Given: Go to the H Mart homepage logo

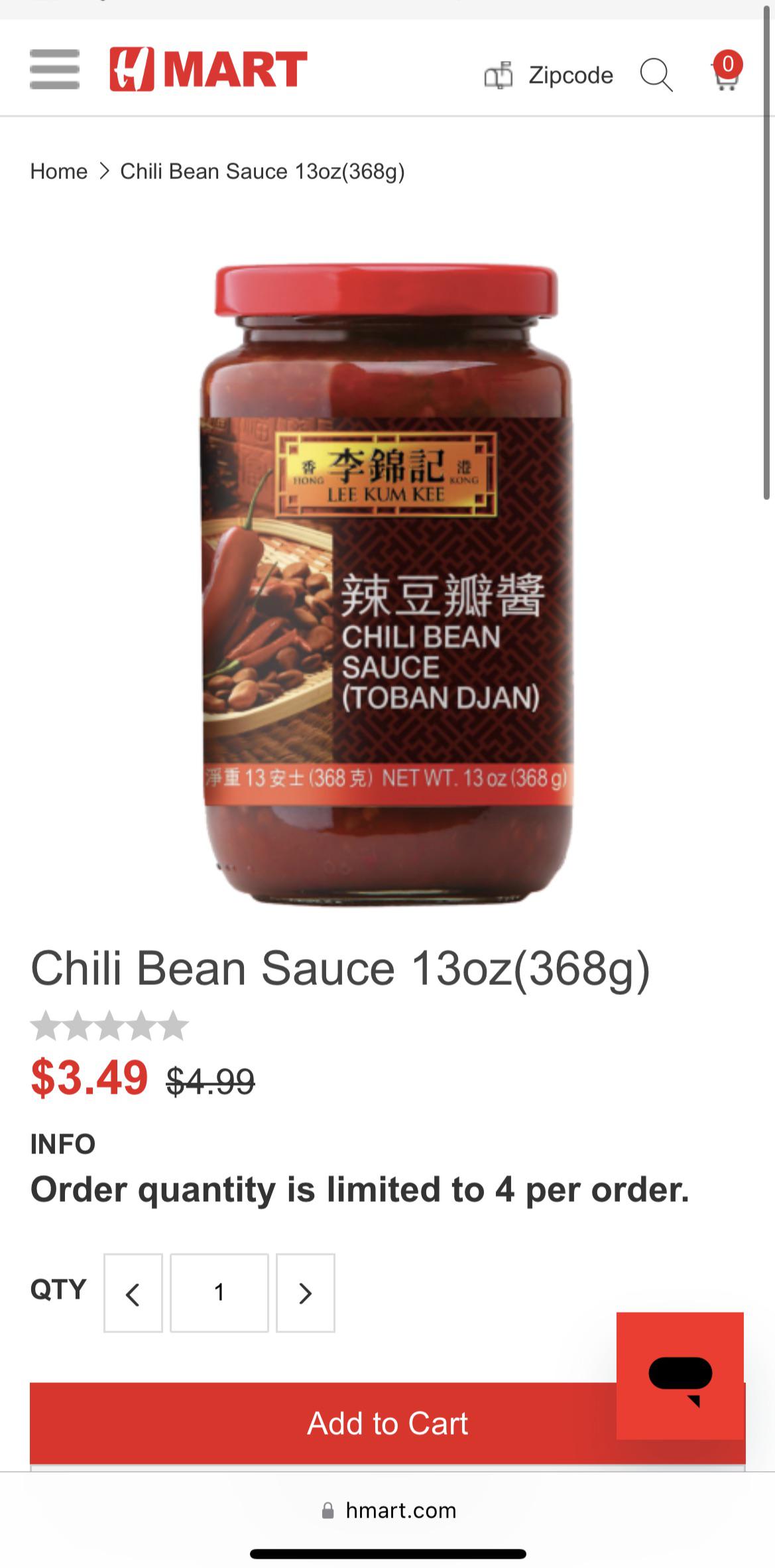Looking at the screenshot, I should (208, 69).
